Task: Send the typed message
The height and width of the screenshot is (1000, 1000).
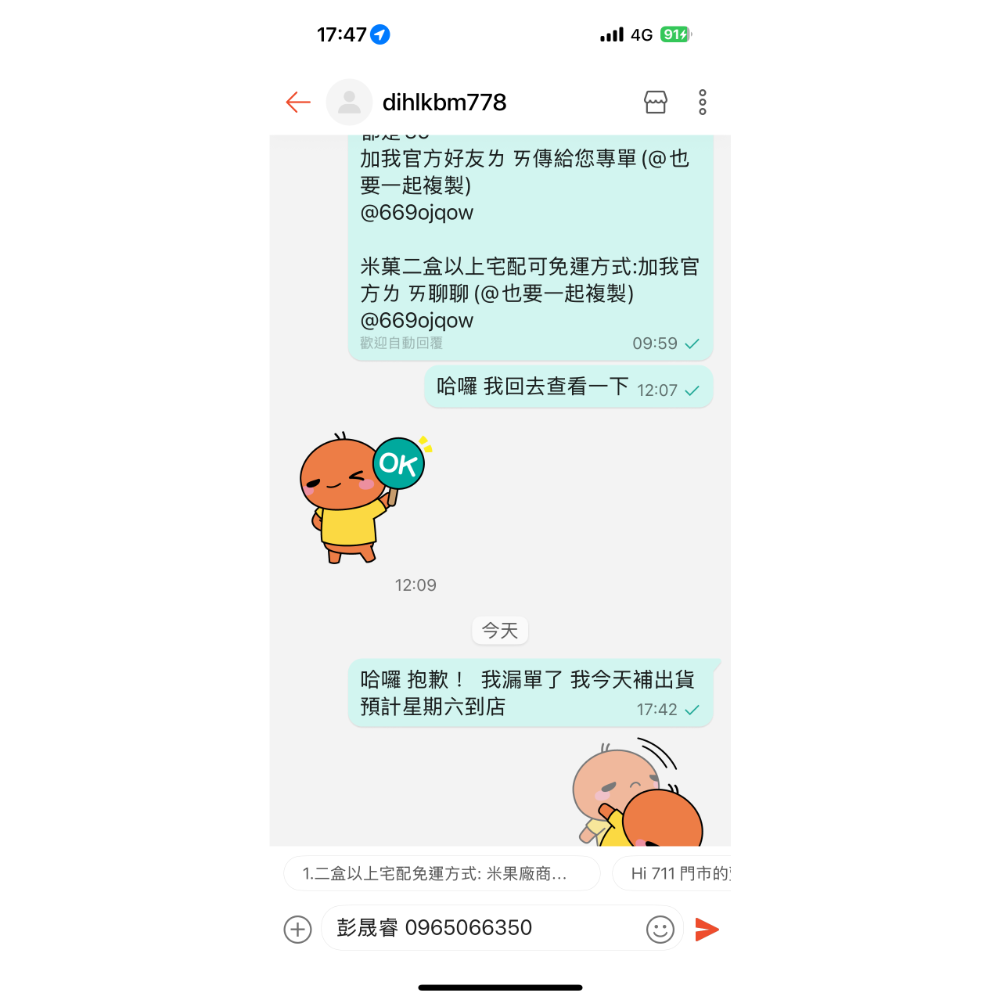Action: coord(706,929)
